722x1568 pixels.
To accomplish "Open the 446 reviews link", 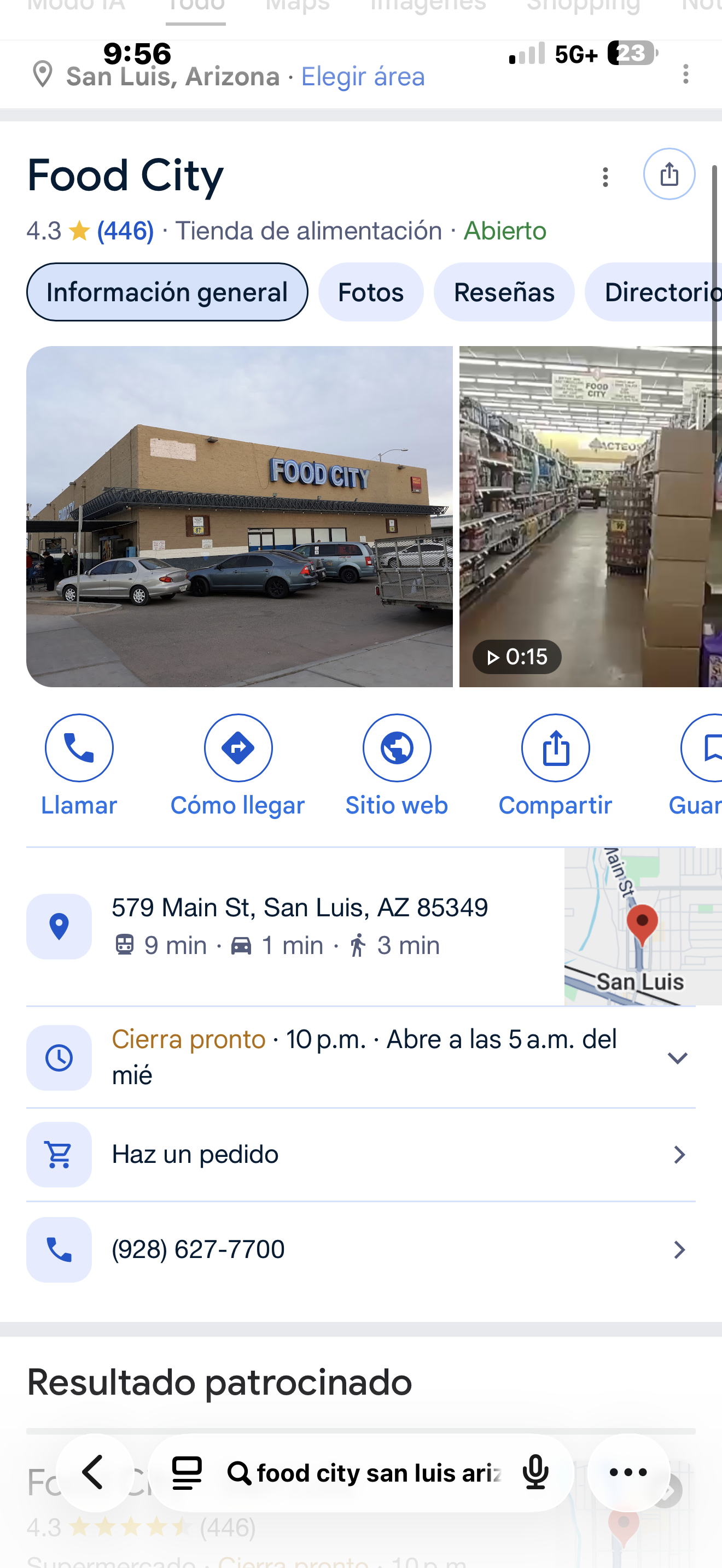I will [x=125, y=231].
